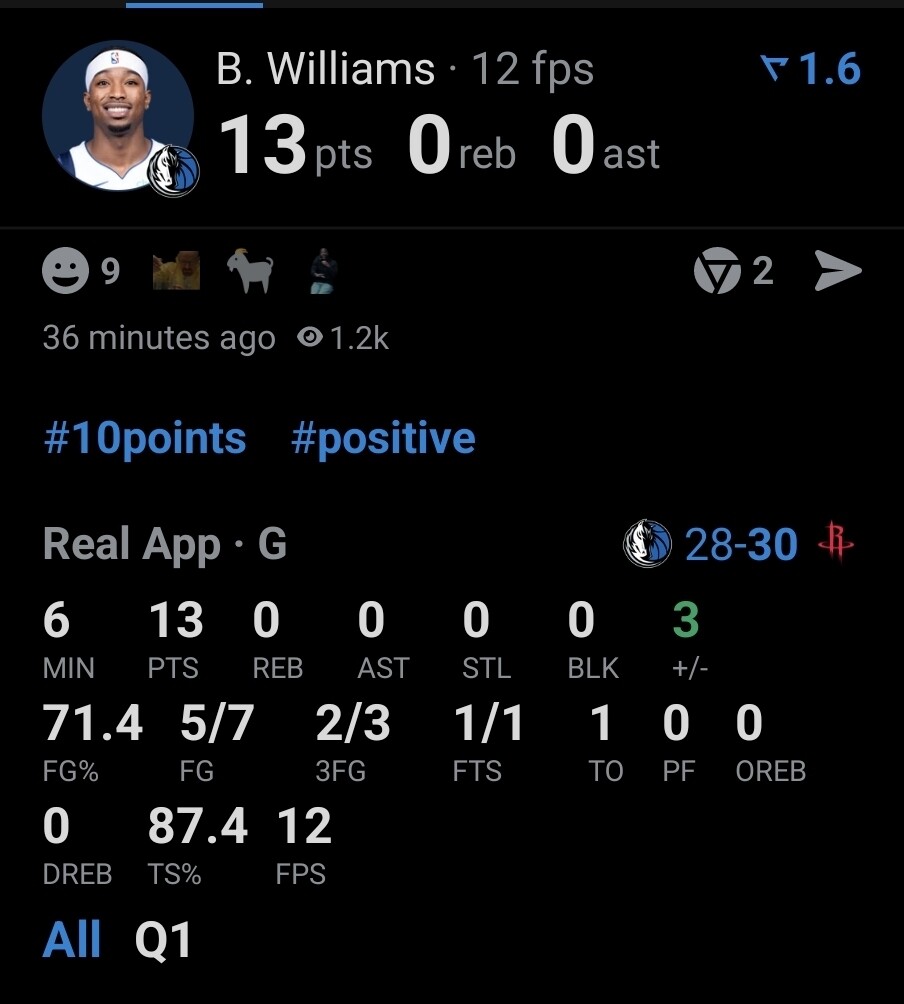Open the #positive hashtag
The width and height of the screenshot is (904, 1004).
383,439
